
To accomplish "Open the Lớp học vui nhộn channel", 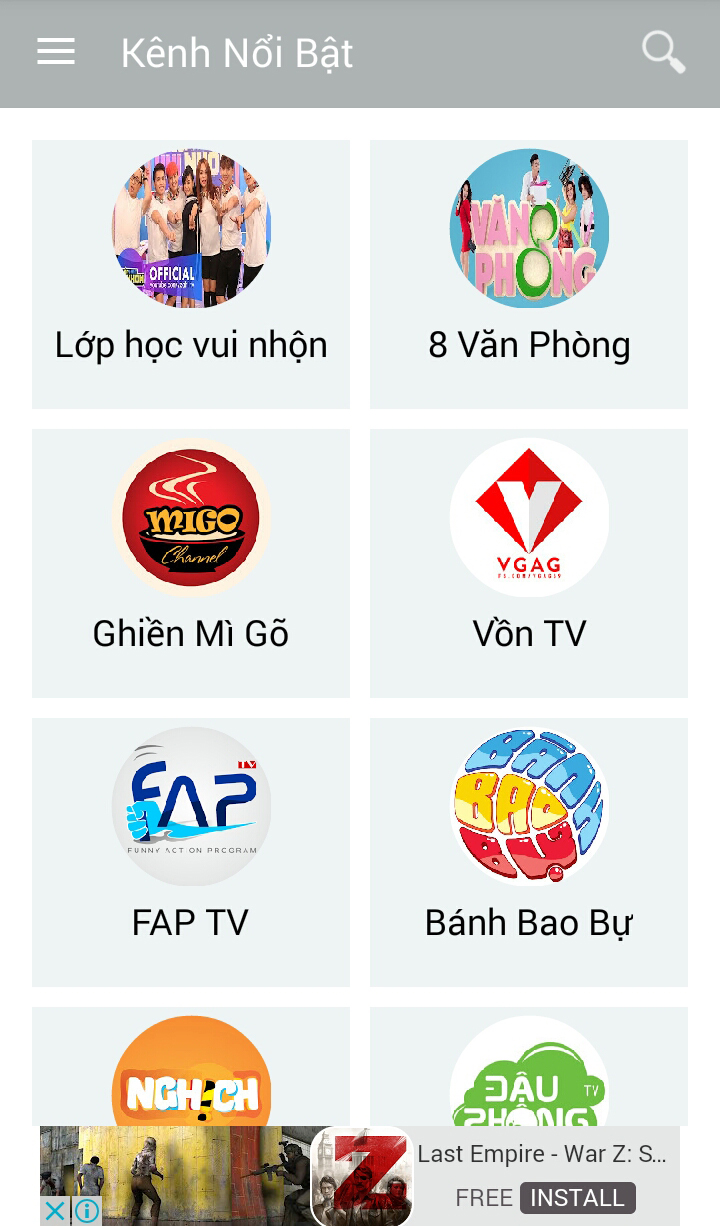I will pos(191,274).
